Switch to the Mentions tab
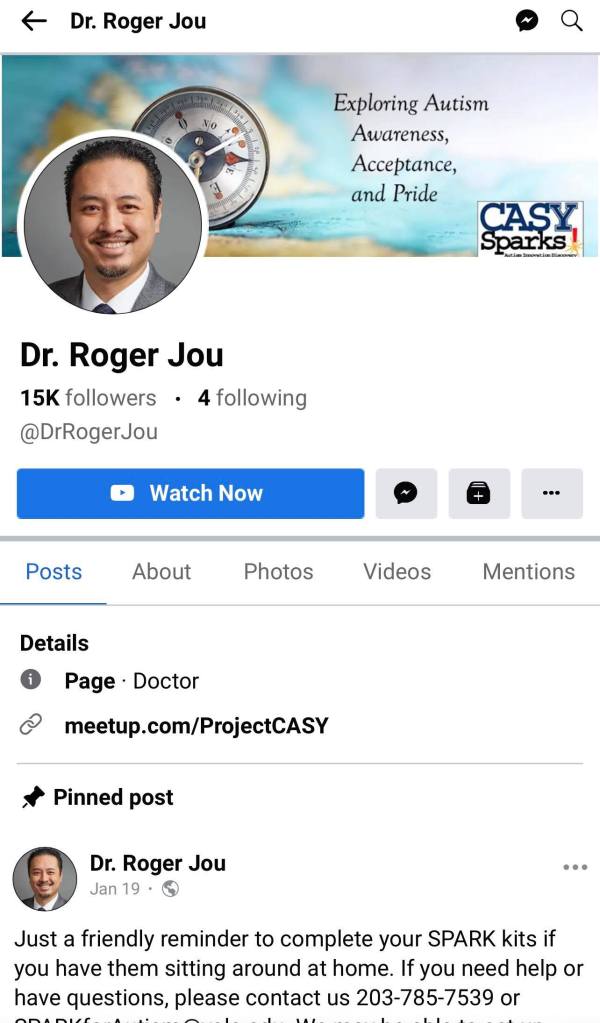The image size is (600, 1023). click(x=528, y=571)
